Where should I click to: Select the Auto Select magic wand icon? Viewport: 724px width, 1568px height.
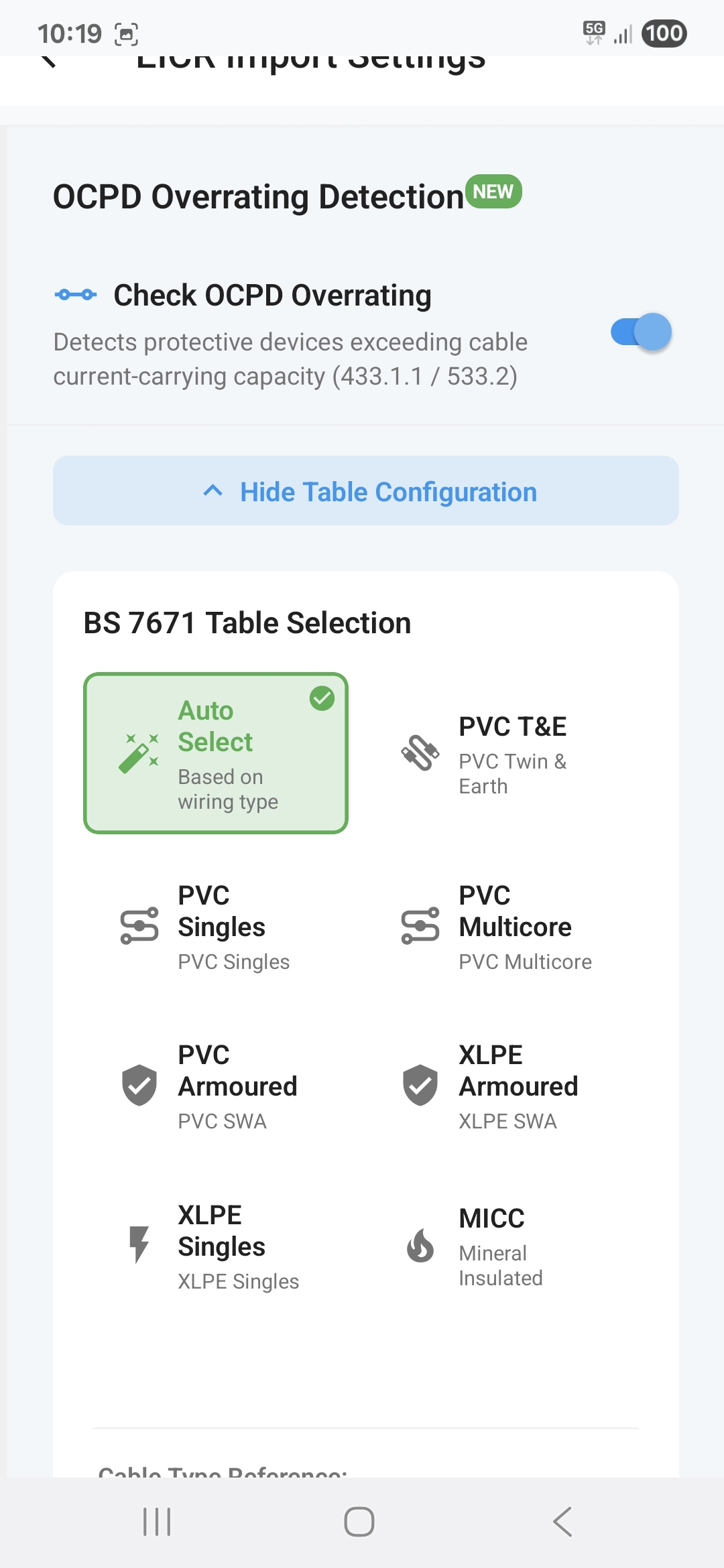click(x=139, y=755)
